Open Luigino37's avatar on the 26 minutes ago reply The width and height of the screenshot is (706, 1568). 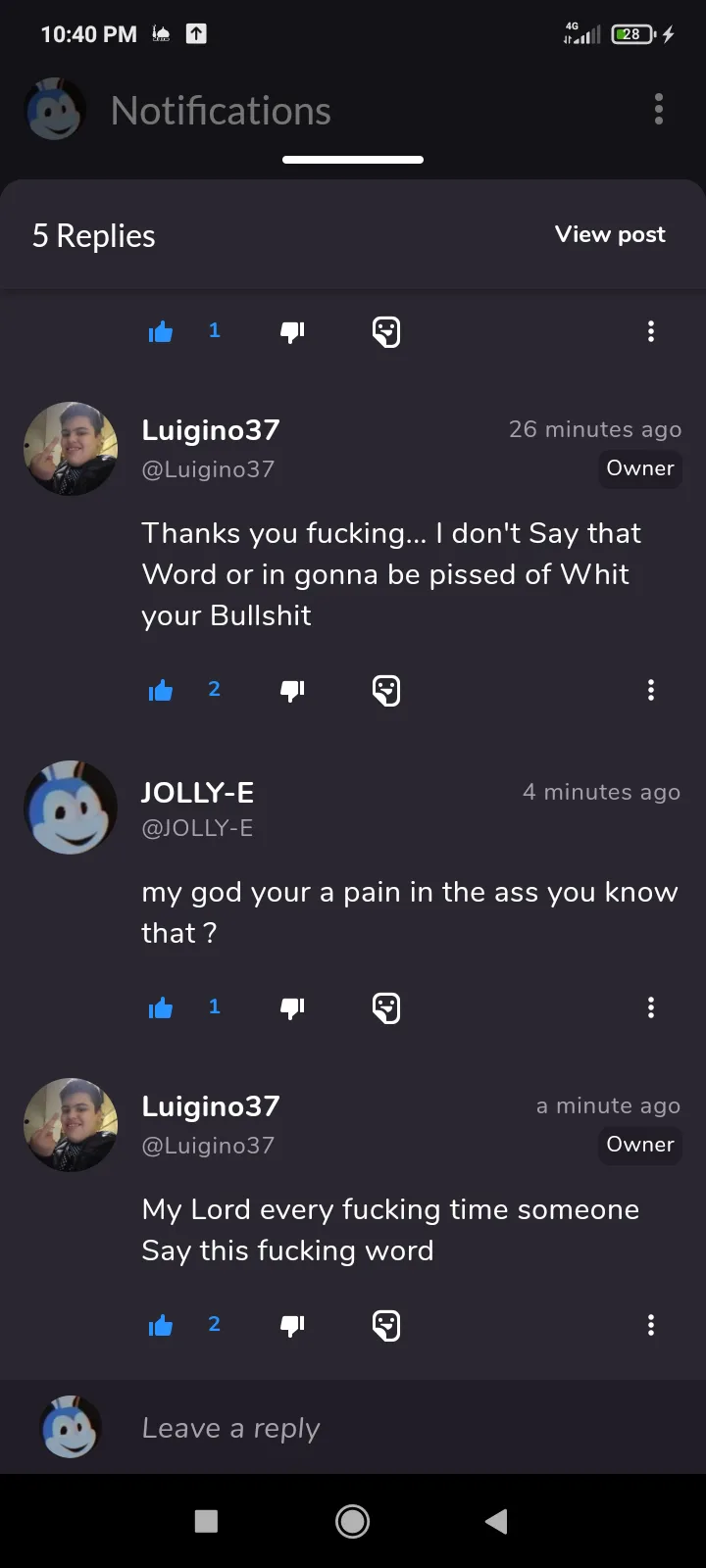coord(71,449)
